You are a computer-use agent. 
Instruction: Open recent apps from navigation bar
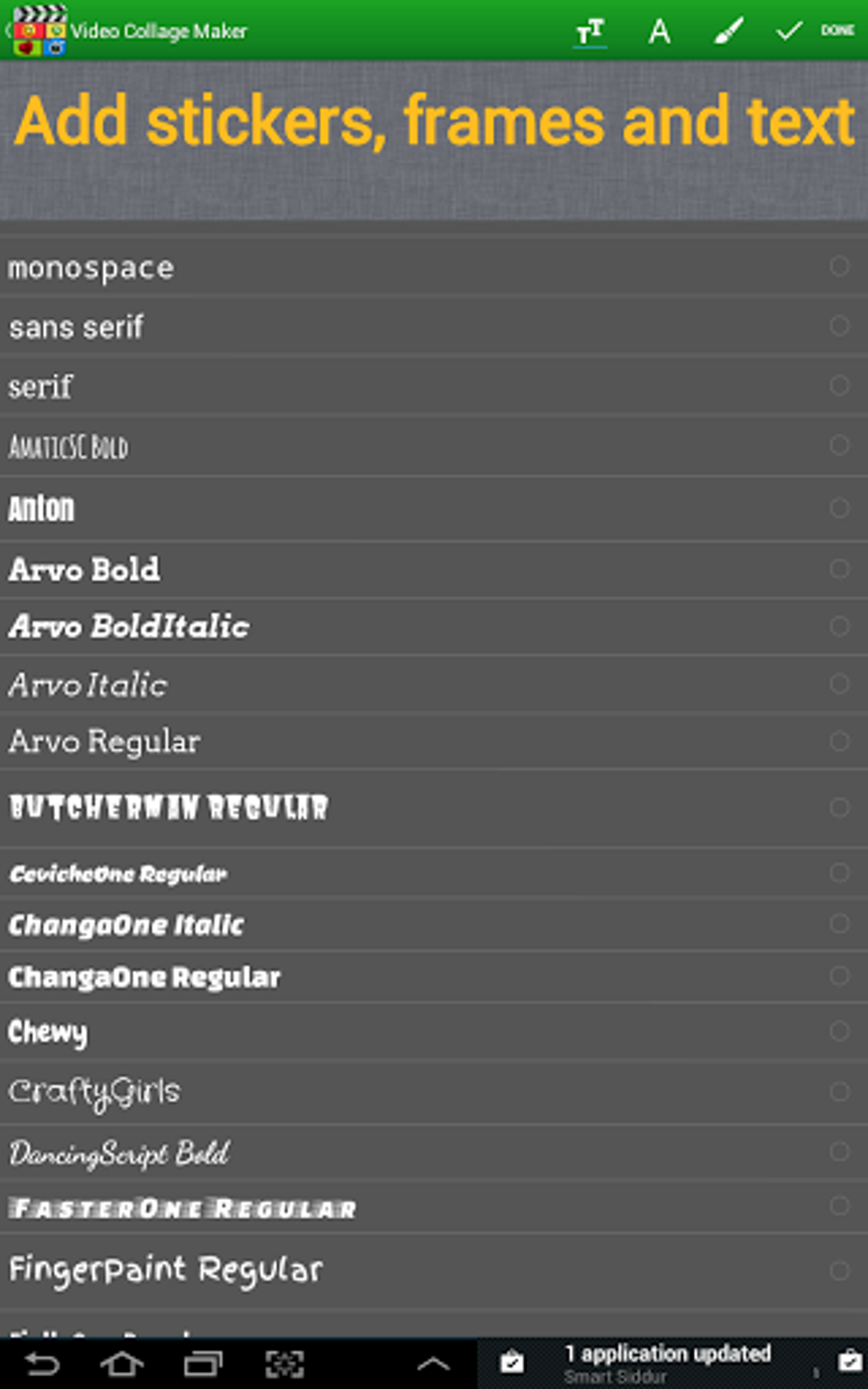click(203, 1364)
